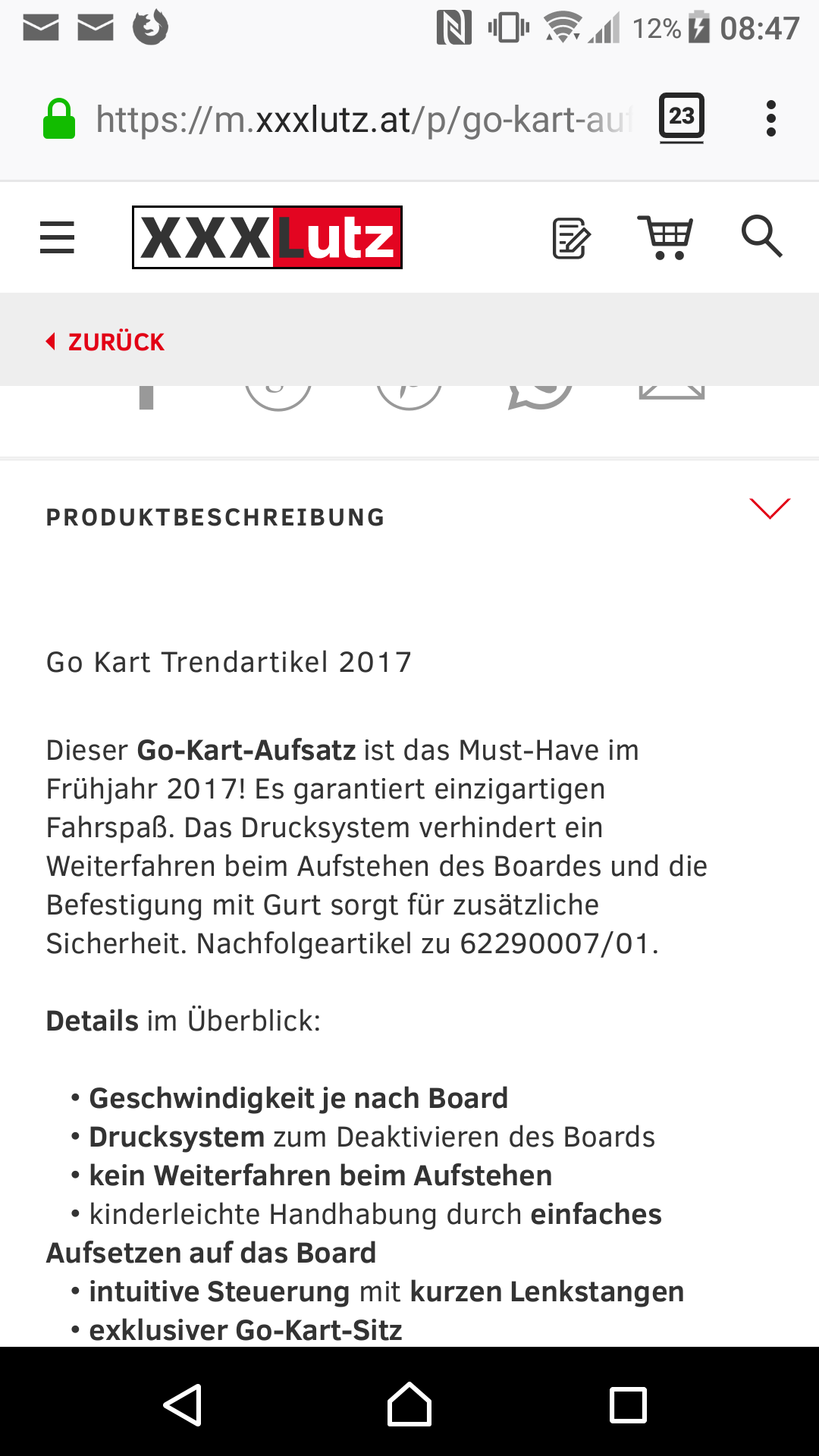Open the browser tab switcher showing 23
Screen dimensions: 819x1456
point(681,118)
